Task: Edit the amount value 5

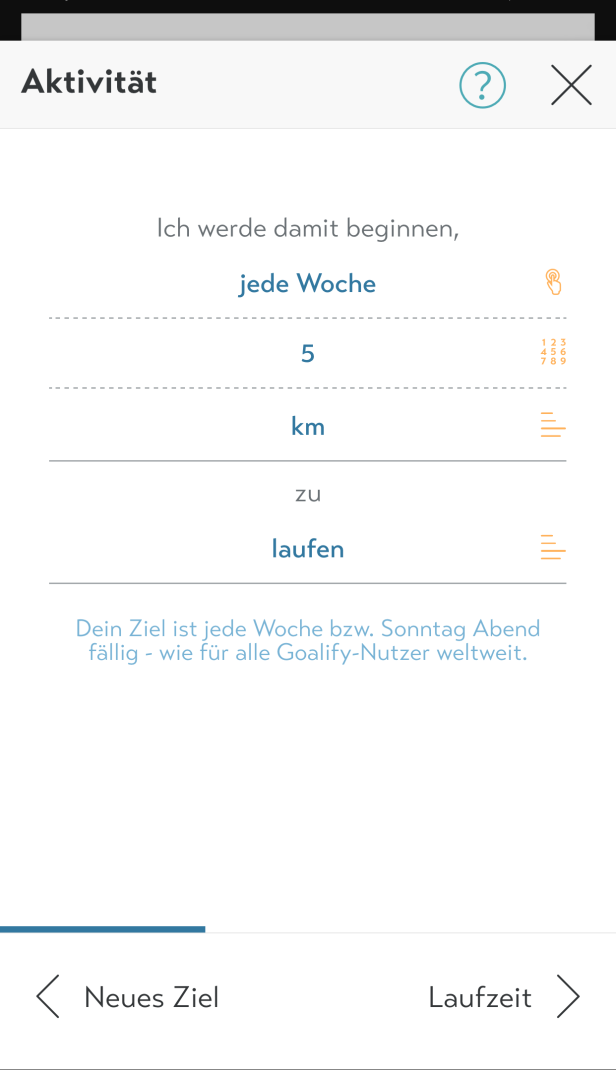Action: [308, 353]
